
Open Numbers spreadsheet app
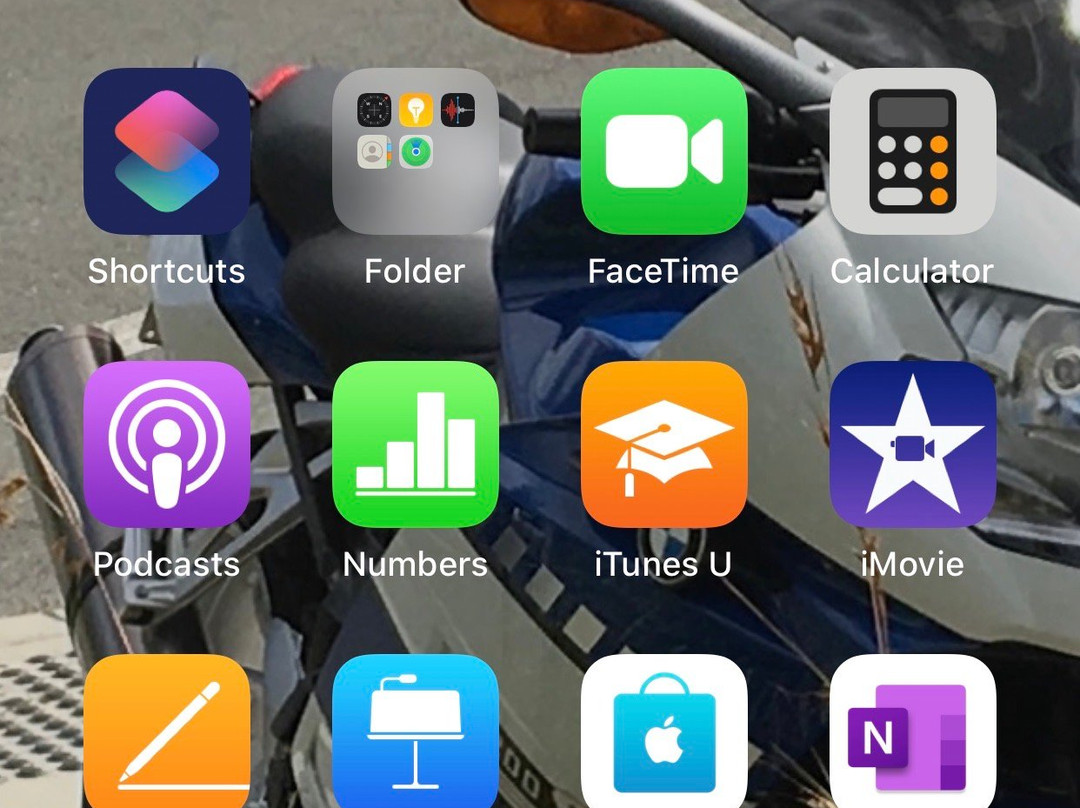[x=415, y=444]
